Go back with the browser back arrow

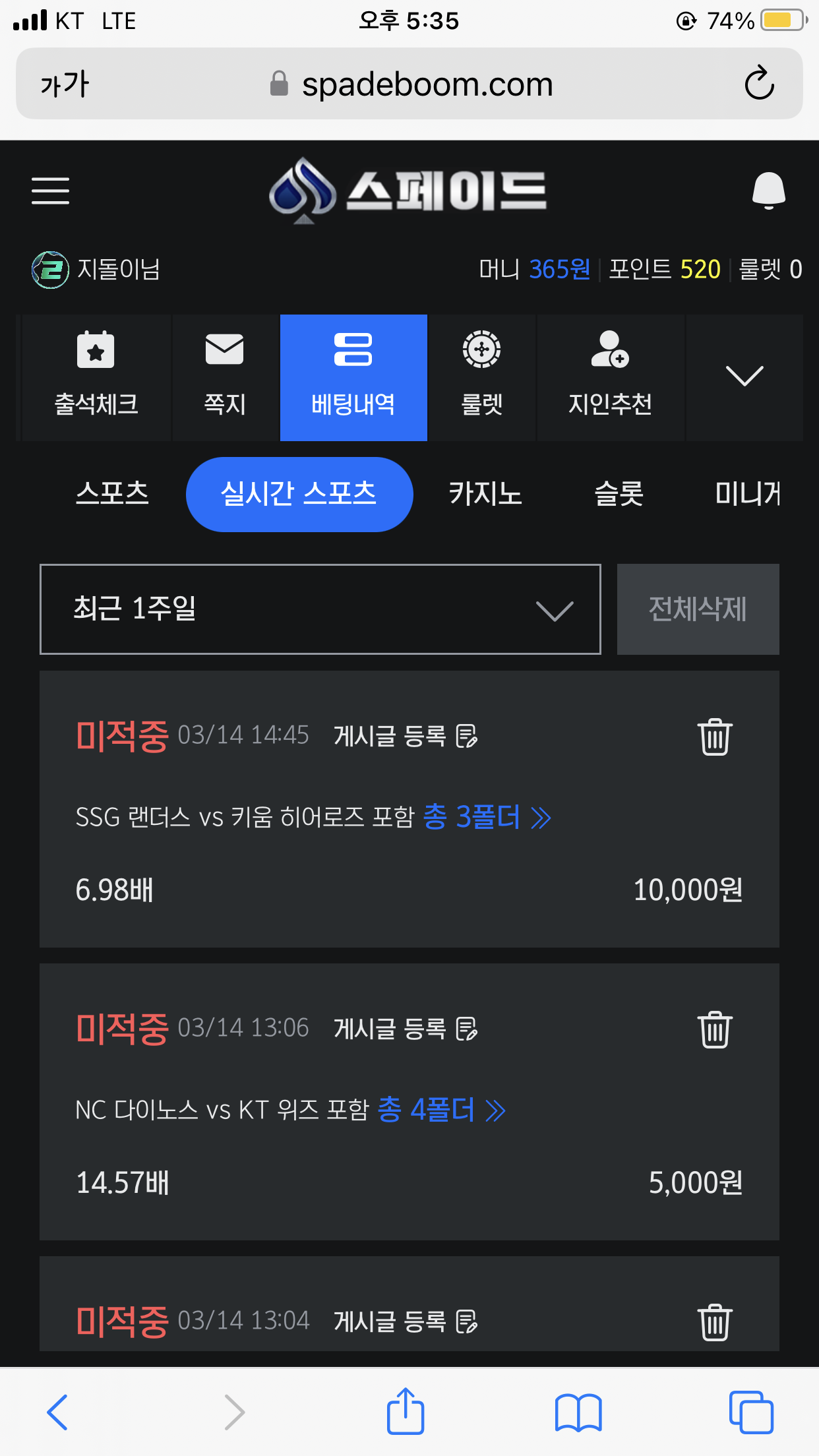tap(58, 1412)
